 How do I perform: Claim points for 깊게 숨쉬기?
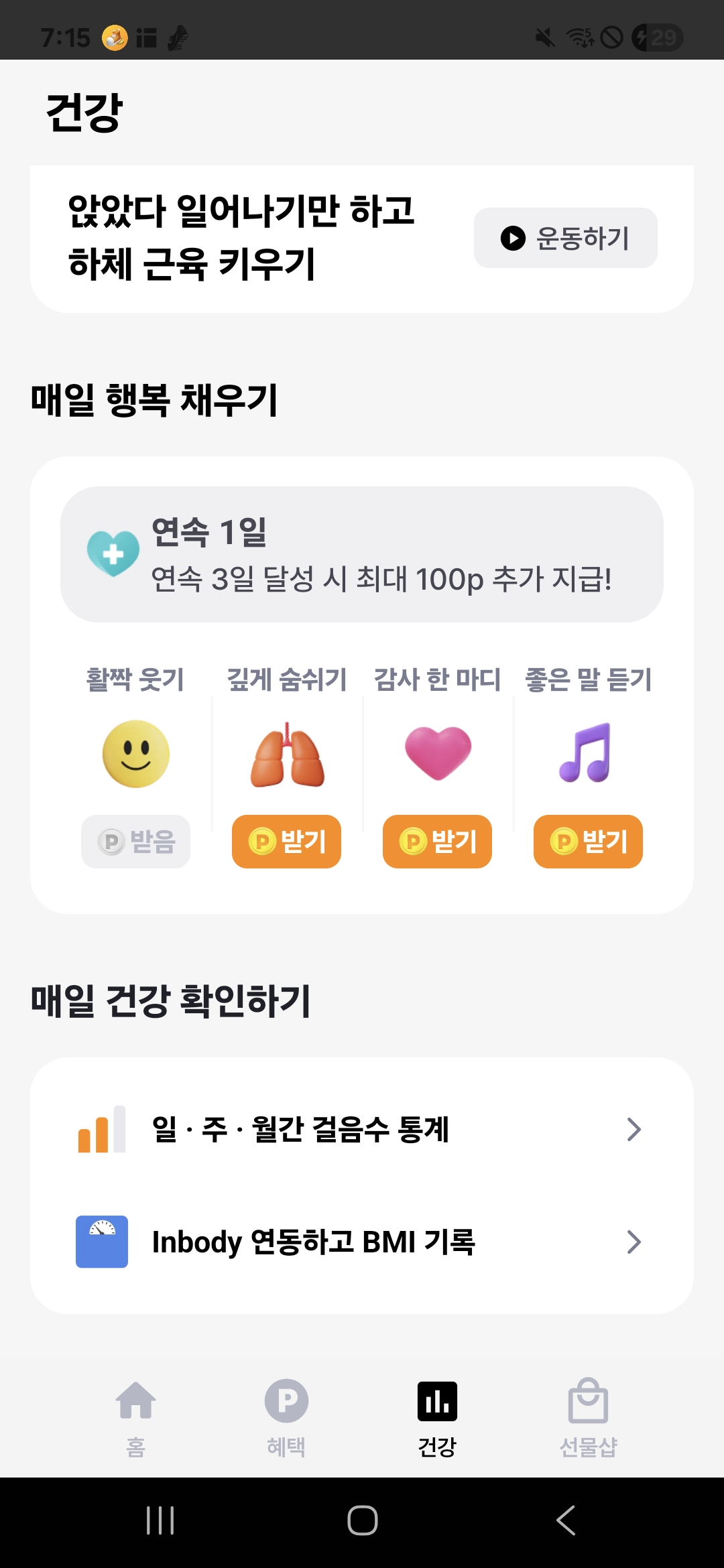pos(286,841)
